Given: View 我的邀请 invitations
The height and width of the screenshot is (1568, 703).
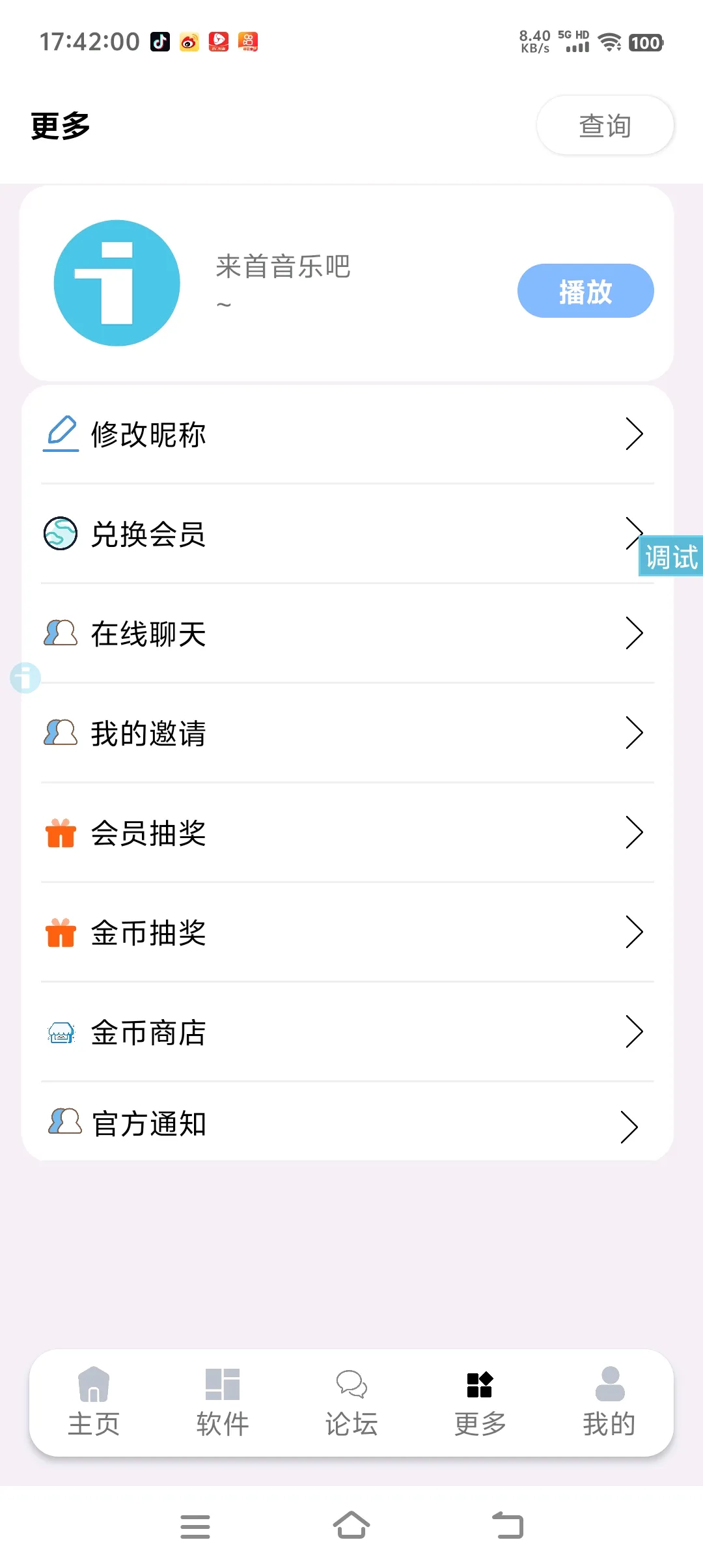Looking at the screenshot, I should (x=347, y=733).
